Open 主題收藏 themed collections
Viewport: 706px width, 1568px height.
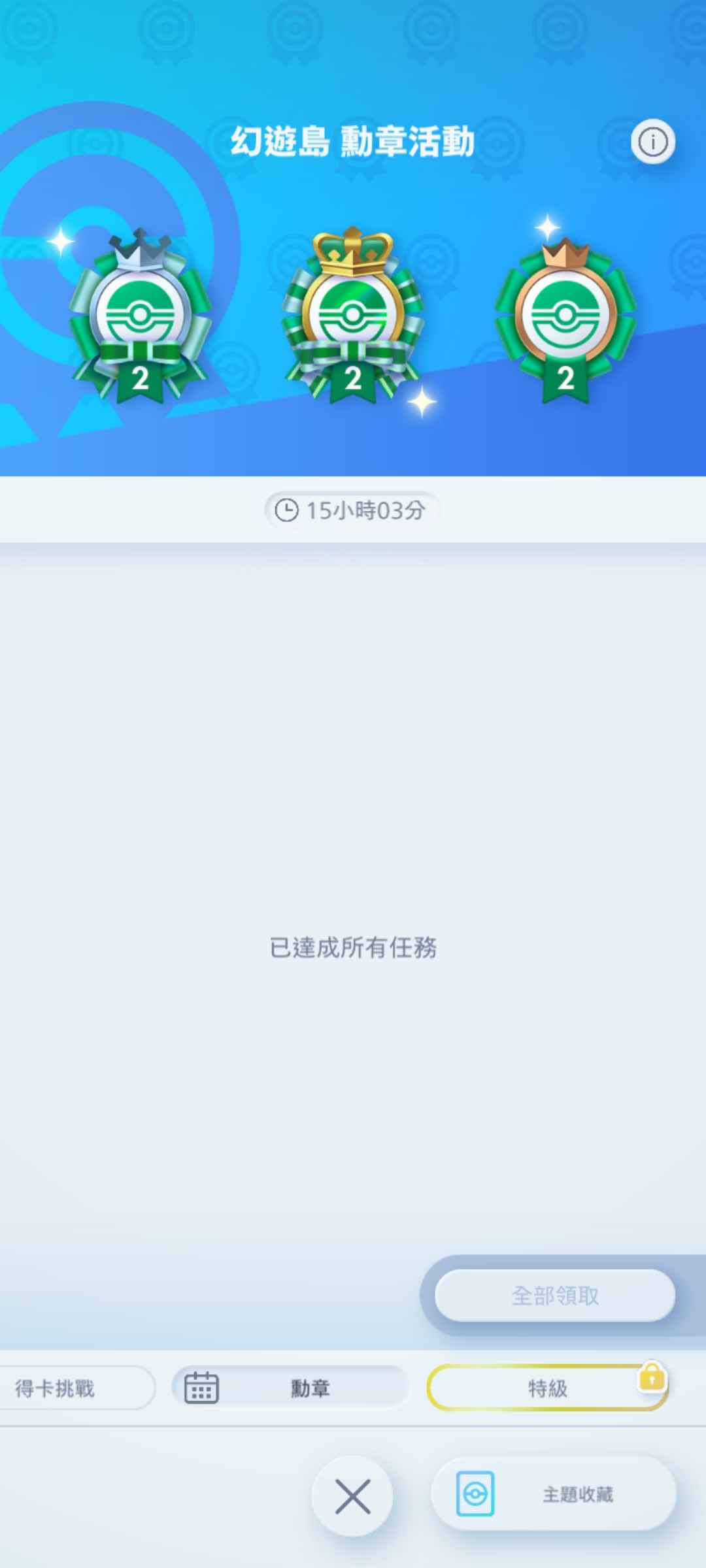553,1494
